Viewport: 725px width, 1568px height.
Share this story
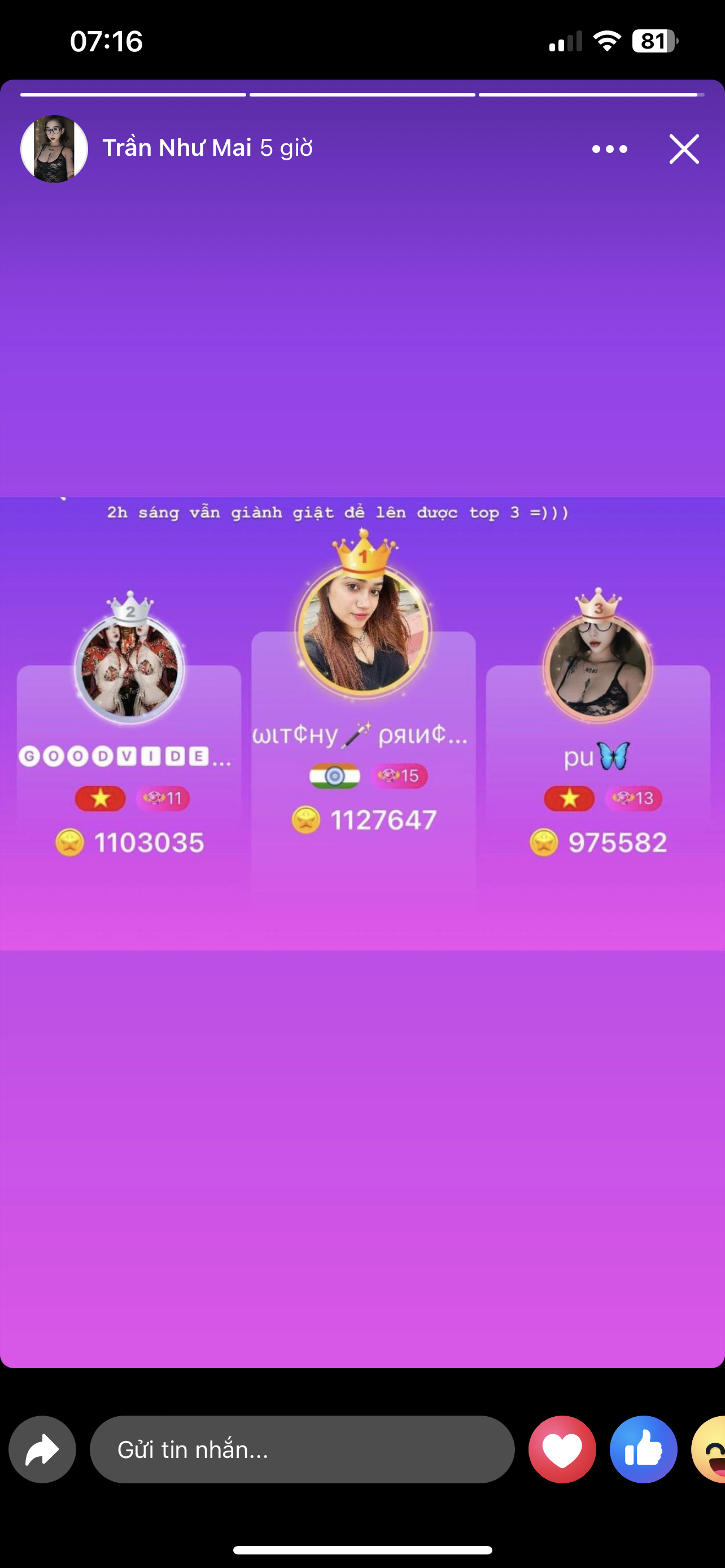point(42,1449)
